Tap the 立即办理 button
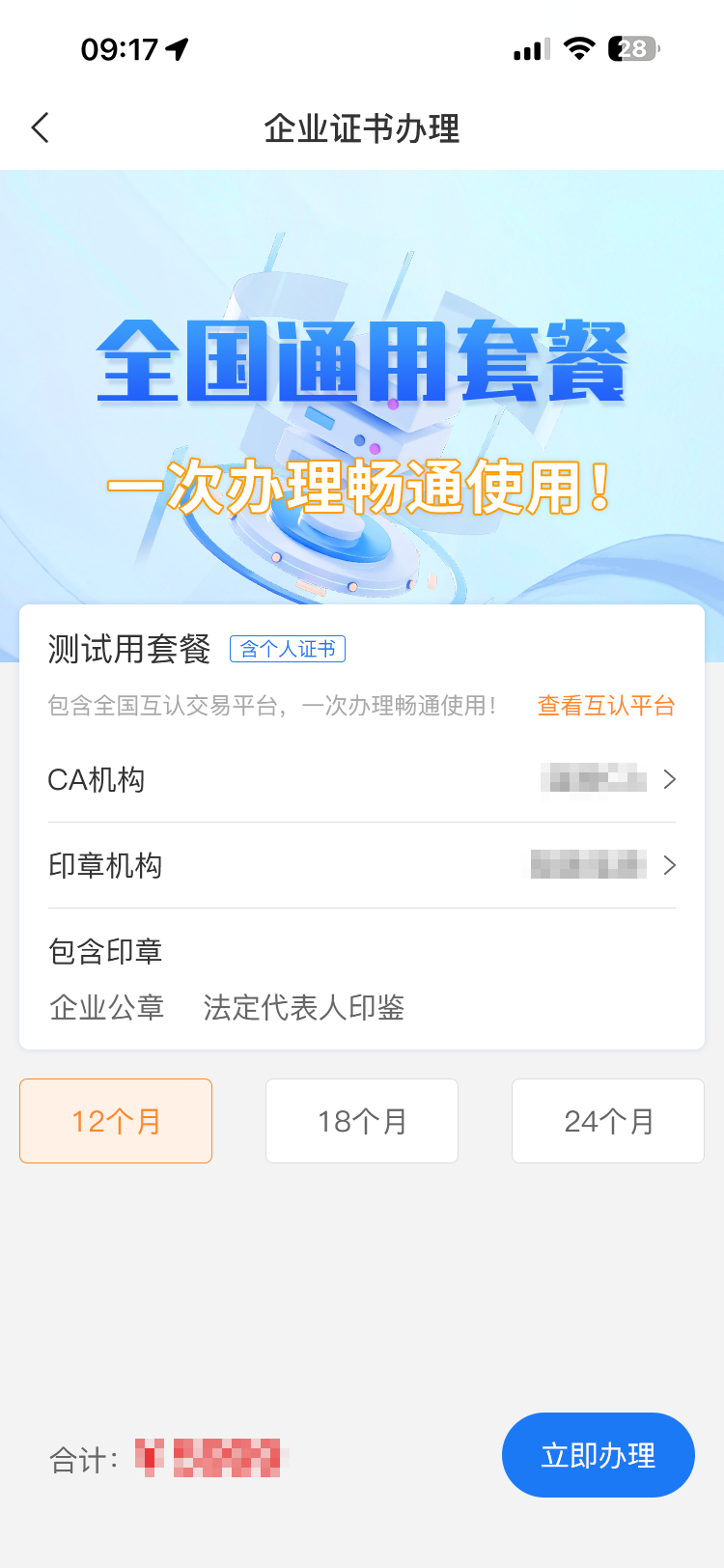 click(x=598, y=1455)
